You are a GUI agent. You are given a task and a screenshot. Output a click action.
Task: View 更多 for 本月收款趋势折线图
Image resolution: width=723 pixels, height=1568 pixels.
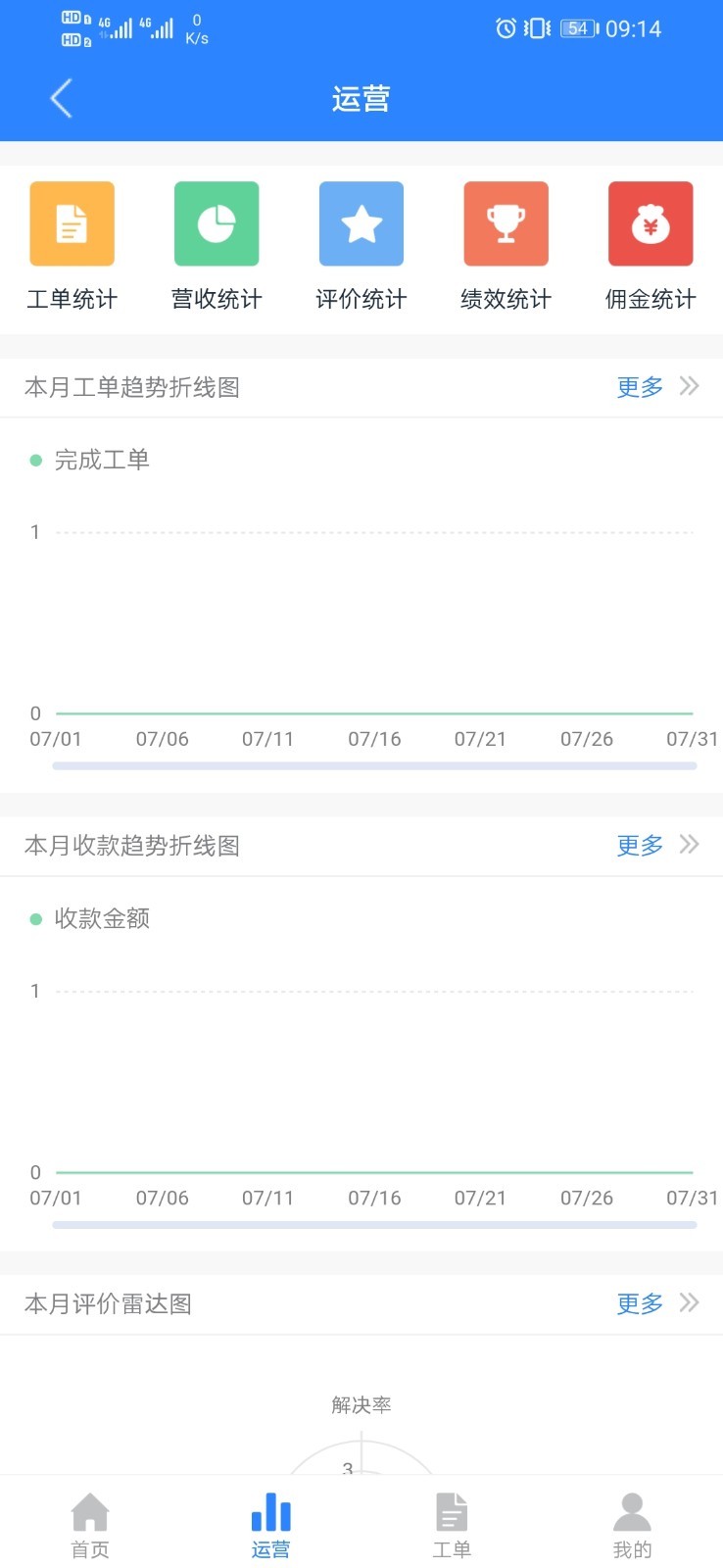(x=656, y=846)
